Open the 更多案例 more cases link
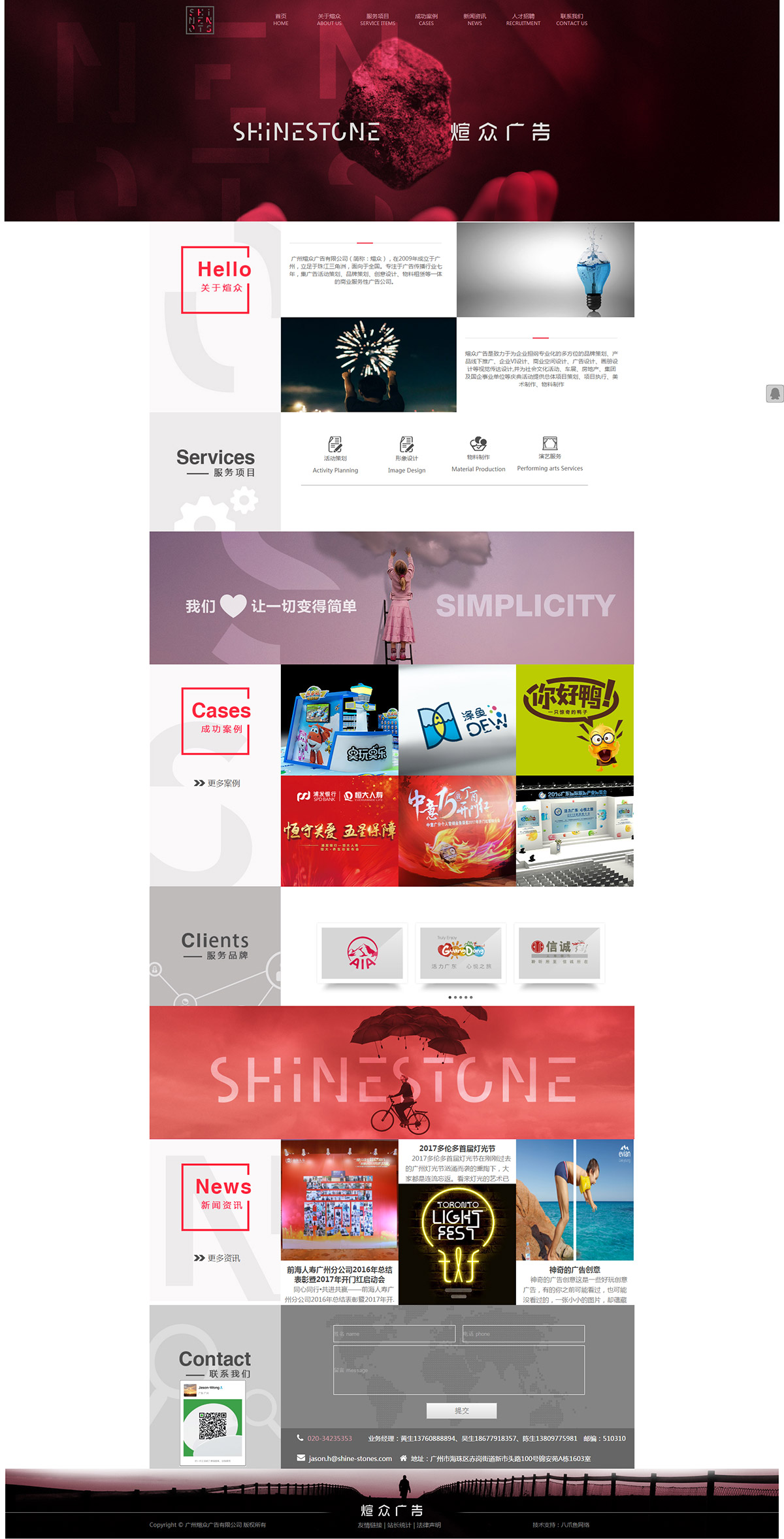This screenshot has height=1539, width=784. point(218,783)
